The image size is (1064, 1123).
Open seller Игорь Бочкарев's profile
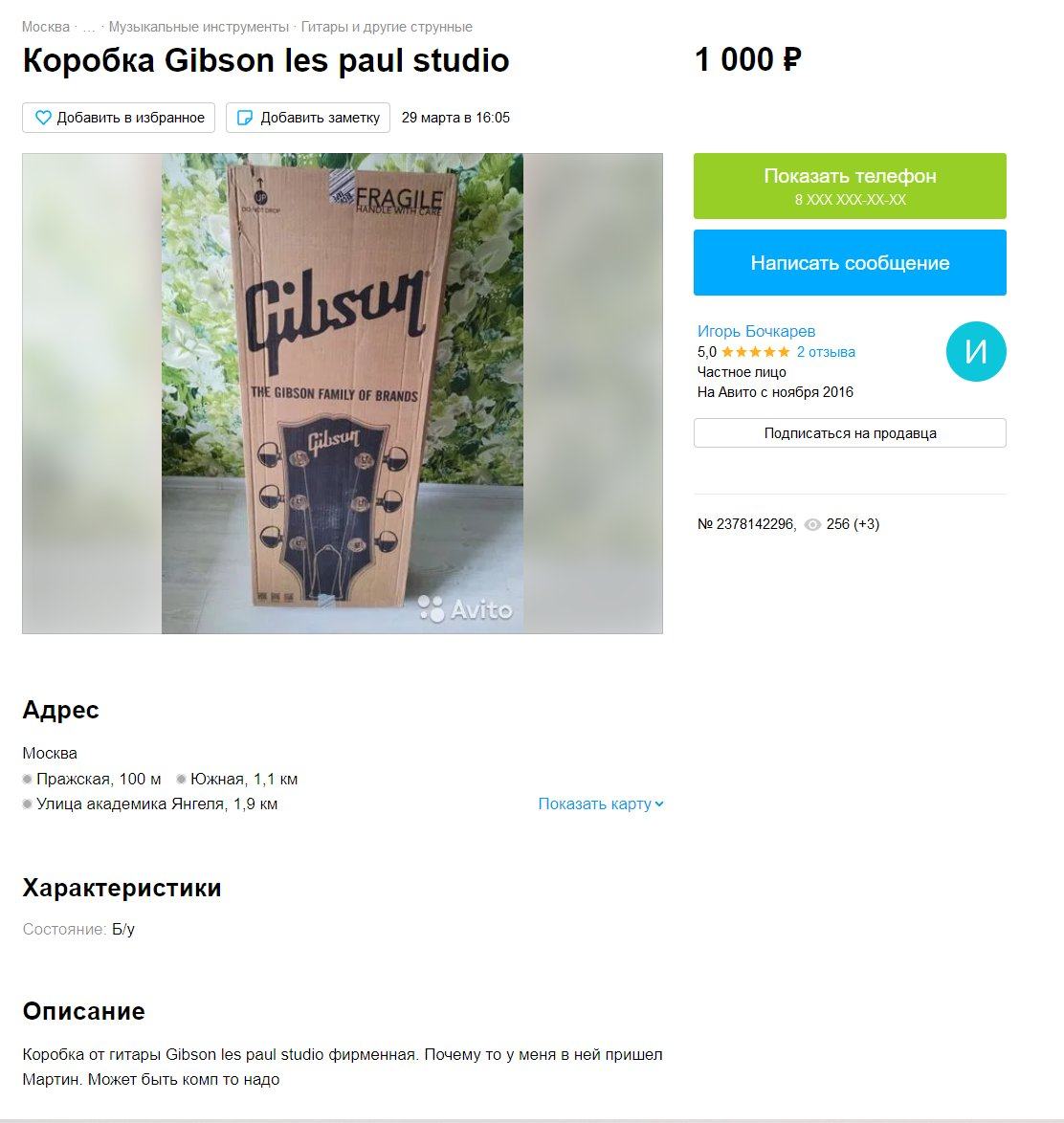[756, 331]
